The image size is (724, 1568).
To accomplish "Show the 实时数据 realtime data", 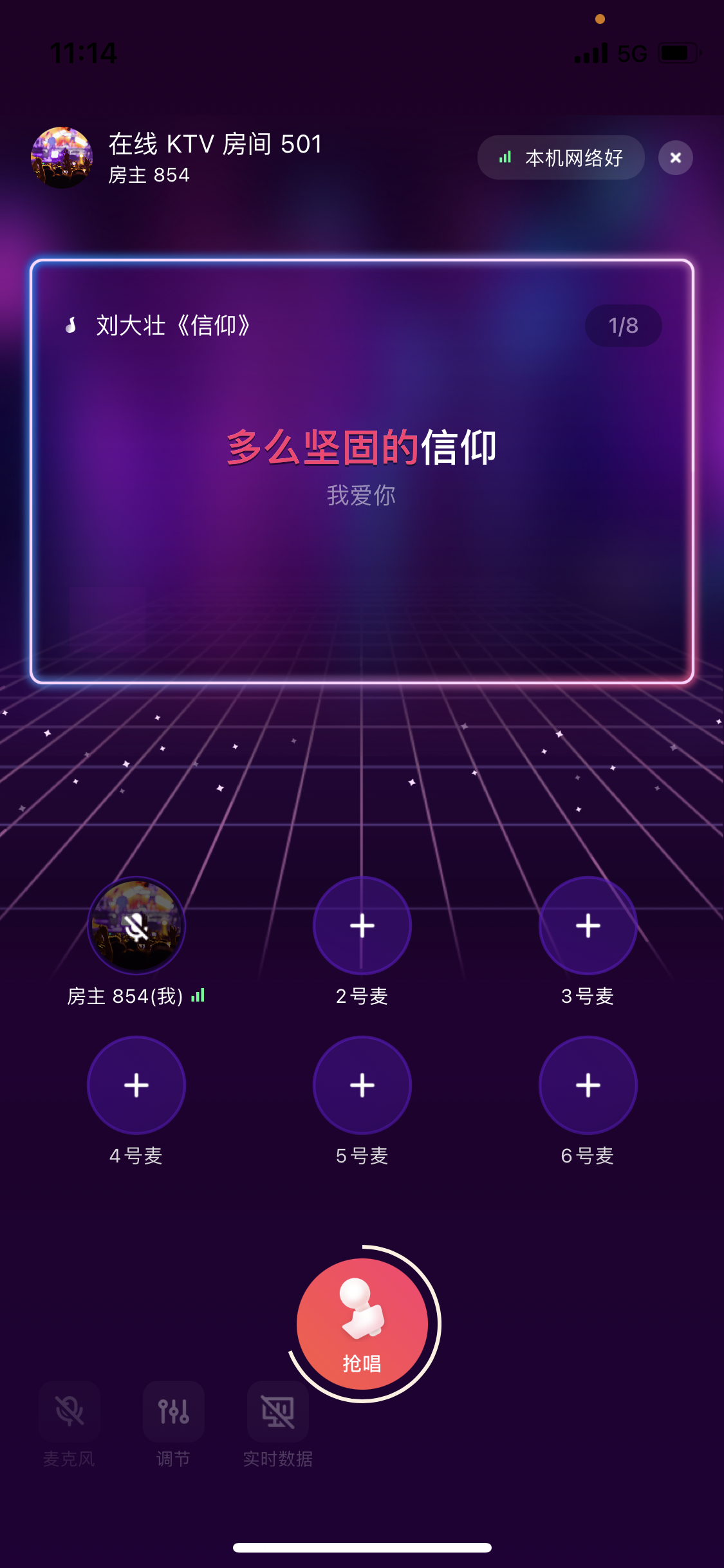I will point(278,1412).
